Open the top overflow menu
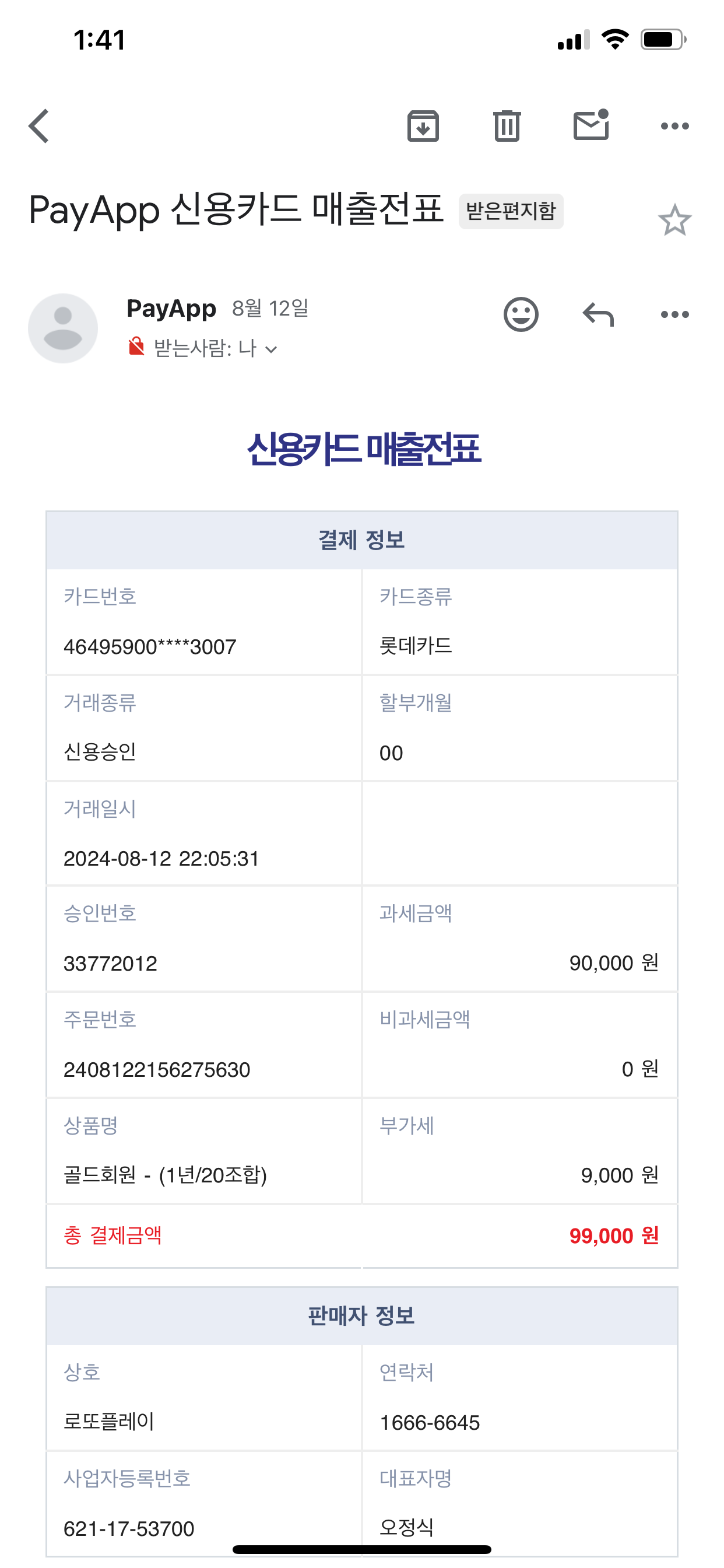 click(674, 127)
